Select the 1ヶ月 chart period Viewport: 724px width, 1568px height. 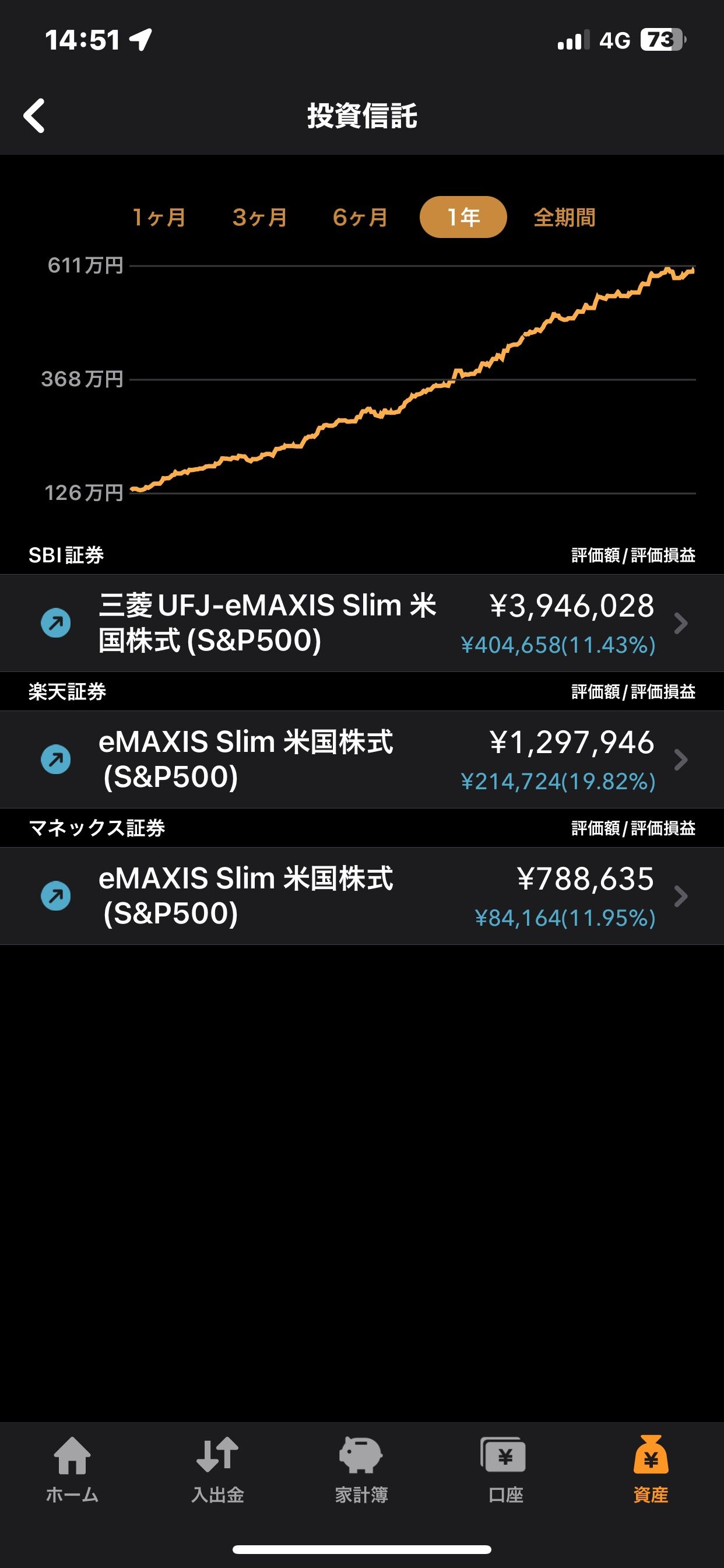point(159,218)
